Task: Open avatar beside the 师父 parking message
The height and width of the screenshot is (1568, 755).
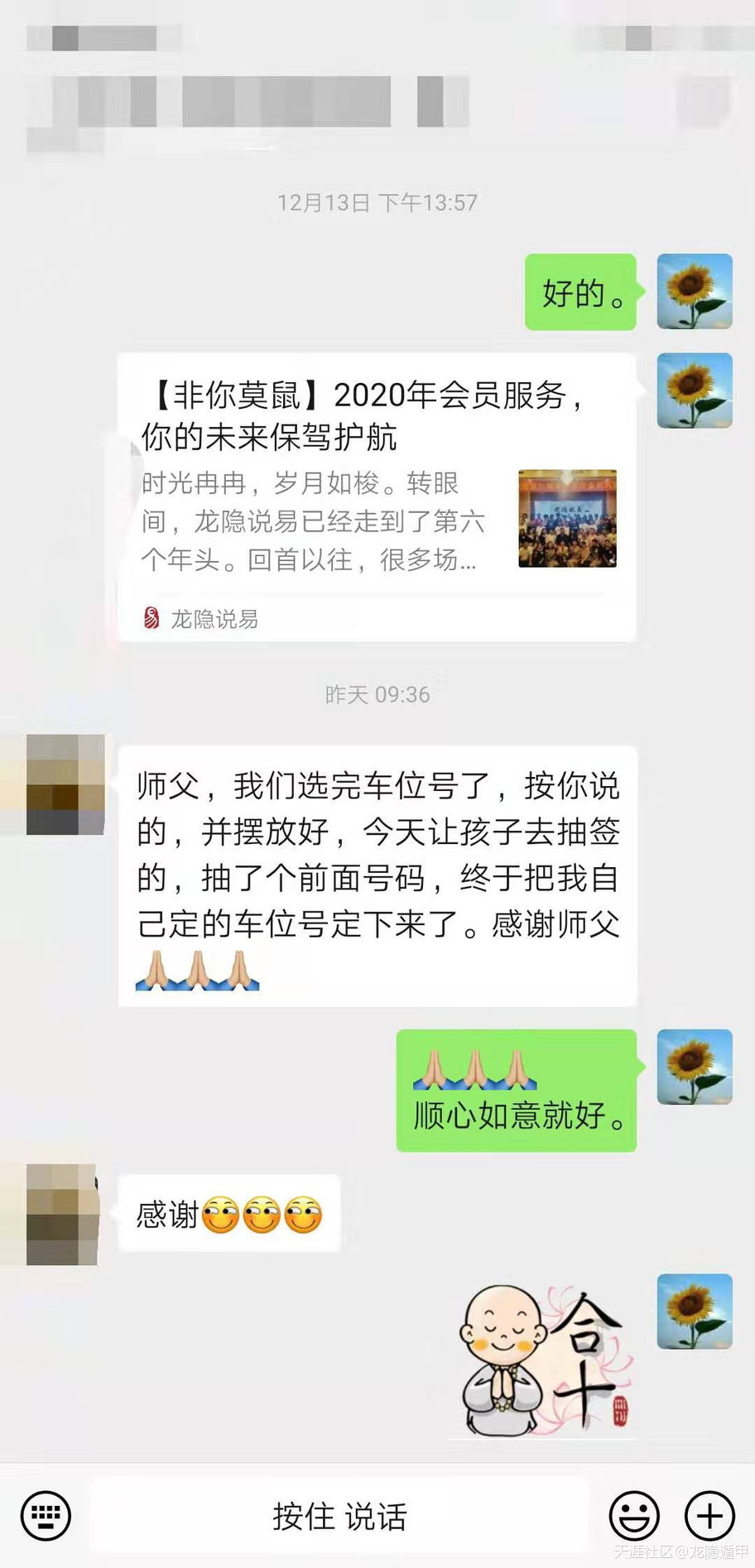Action: [65, 784]
